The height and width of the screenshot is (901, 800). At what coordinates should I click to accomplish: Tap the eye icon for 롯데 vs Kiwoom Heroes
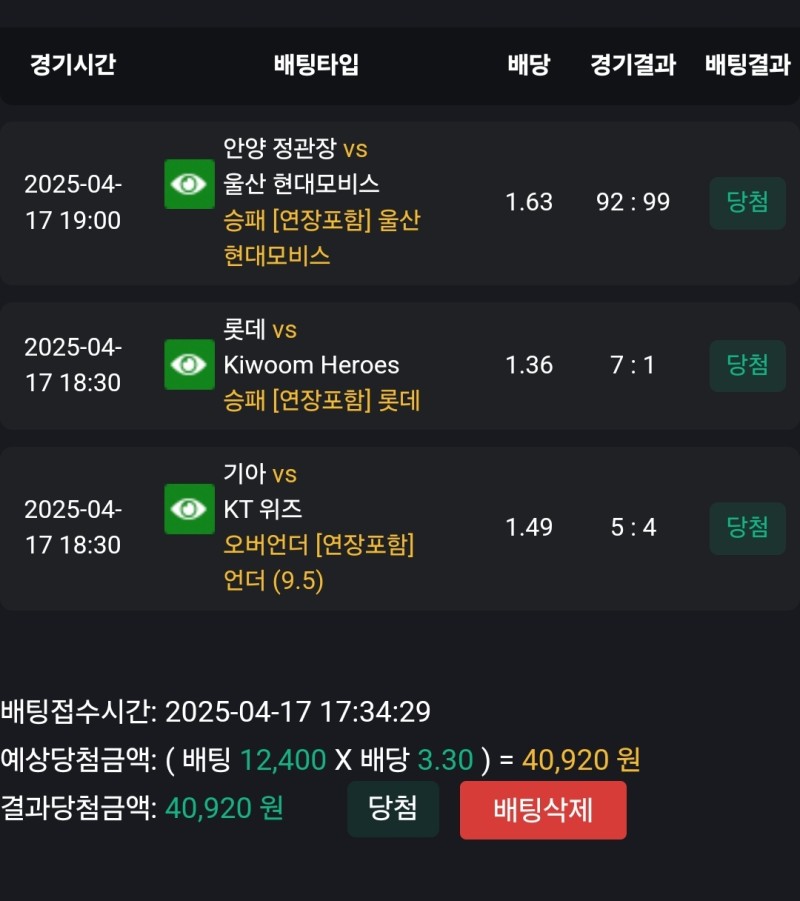click(189, 365)
